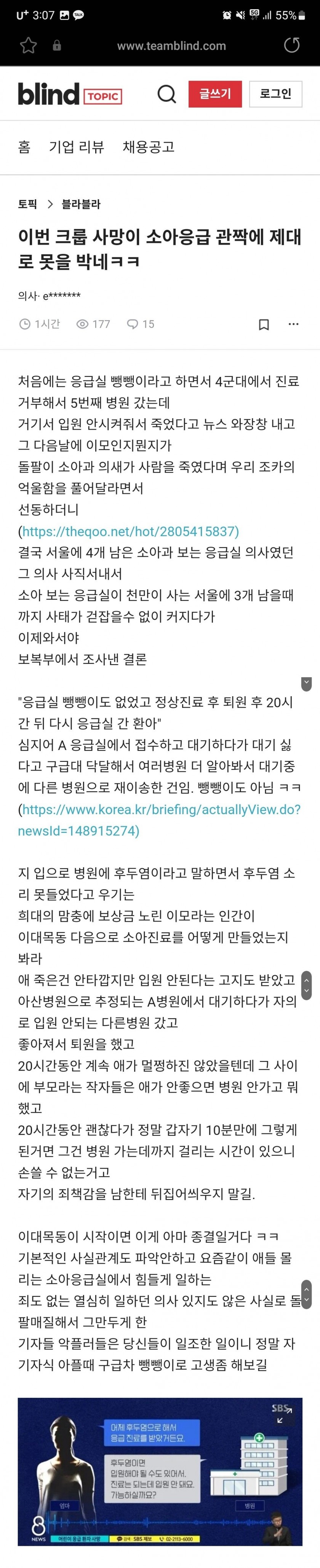320x1568 pixels.
Task: Bookmark this page with the star icon
Action: pos(29,46)
